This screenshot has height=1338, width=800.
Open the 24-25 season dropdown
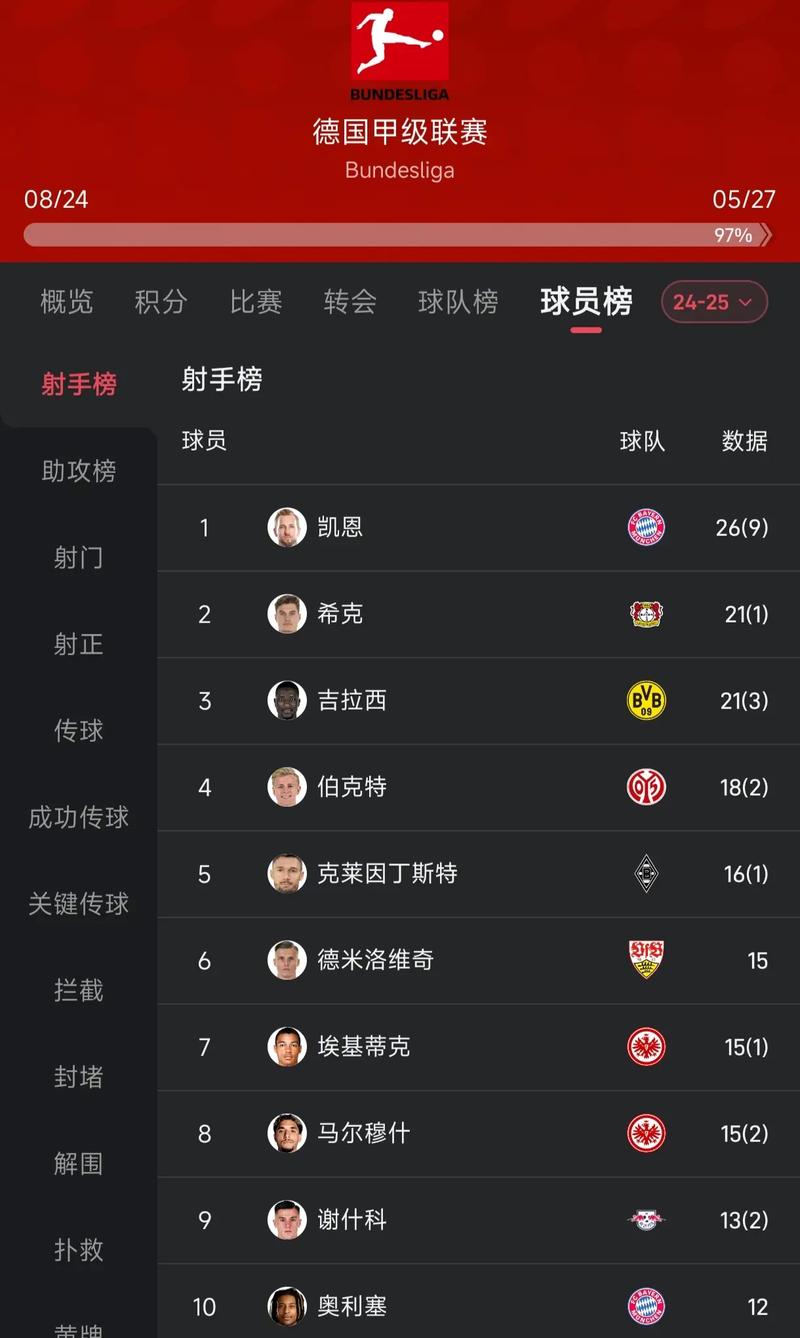tap(713, 302)
